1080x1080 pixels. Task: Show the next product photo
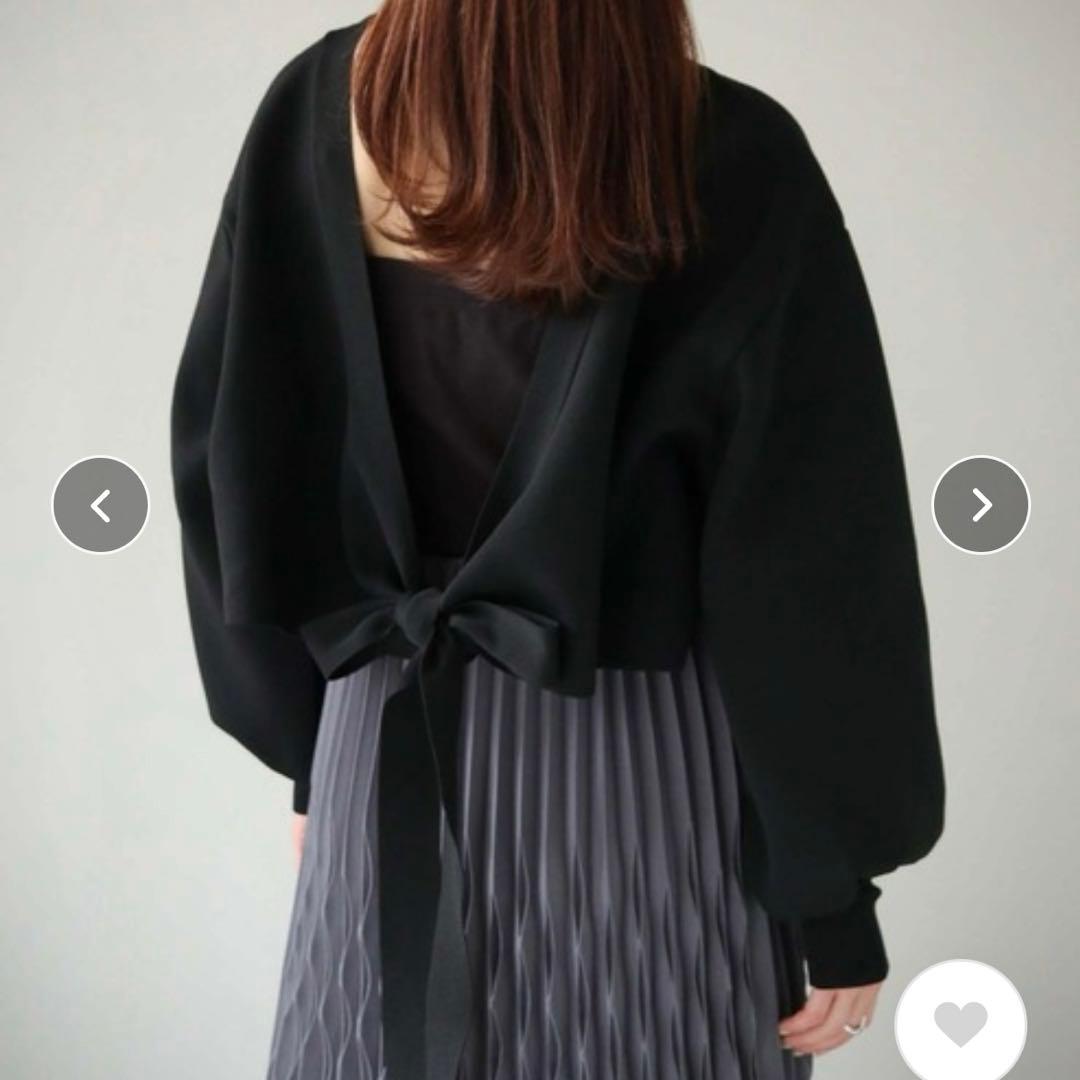click(981, 505)
